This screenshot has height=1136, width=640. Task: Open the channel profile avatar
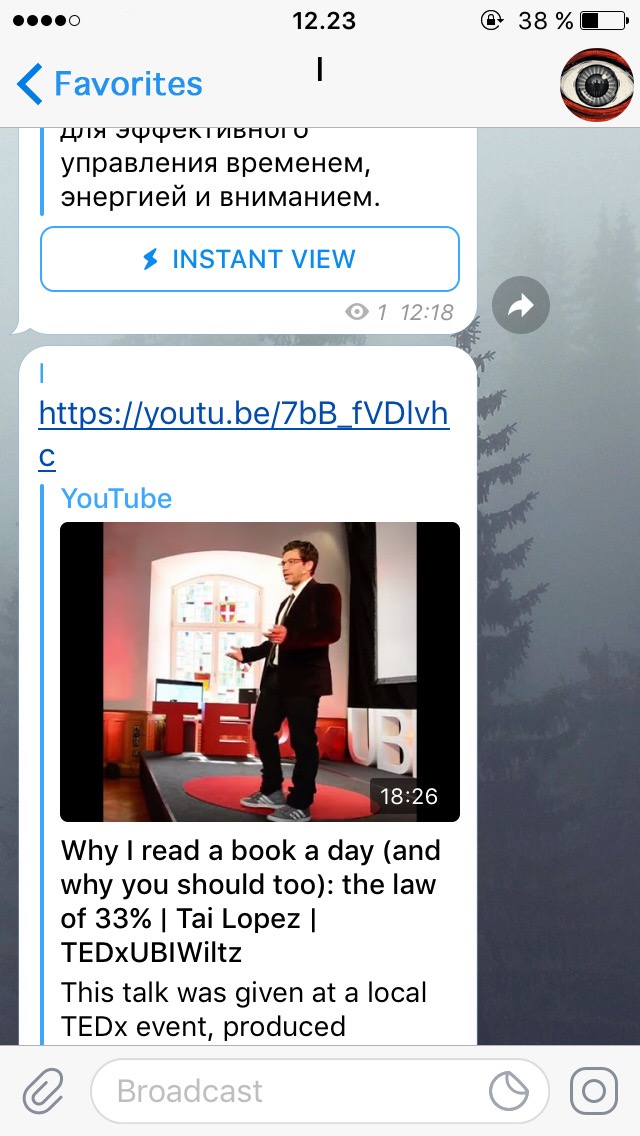596,84
